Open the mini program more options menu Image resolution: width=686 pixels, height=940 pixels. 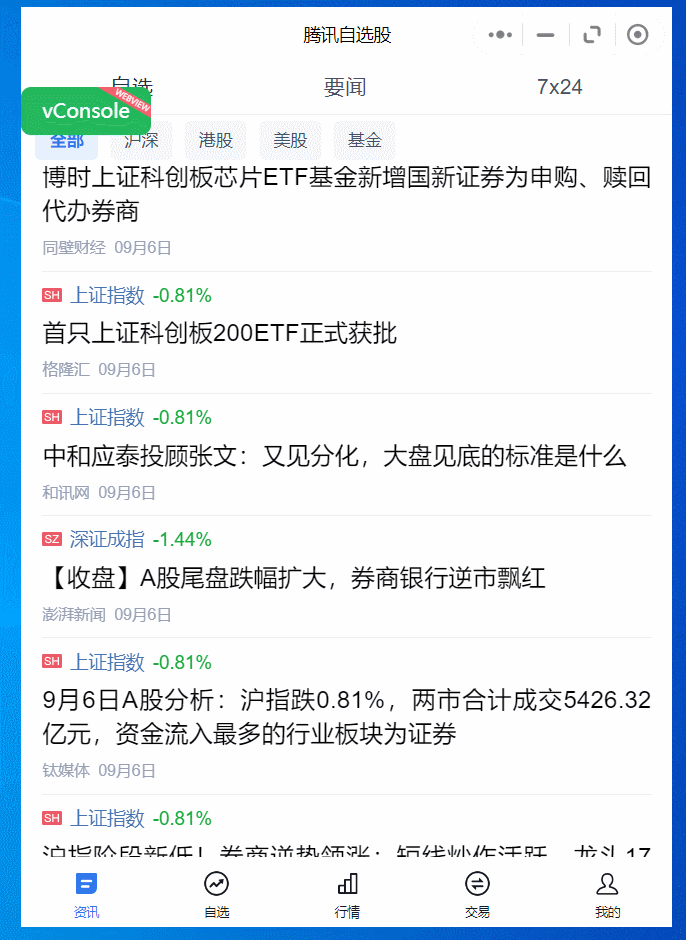click(x=499, y=35)
